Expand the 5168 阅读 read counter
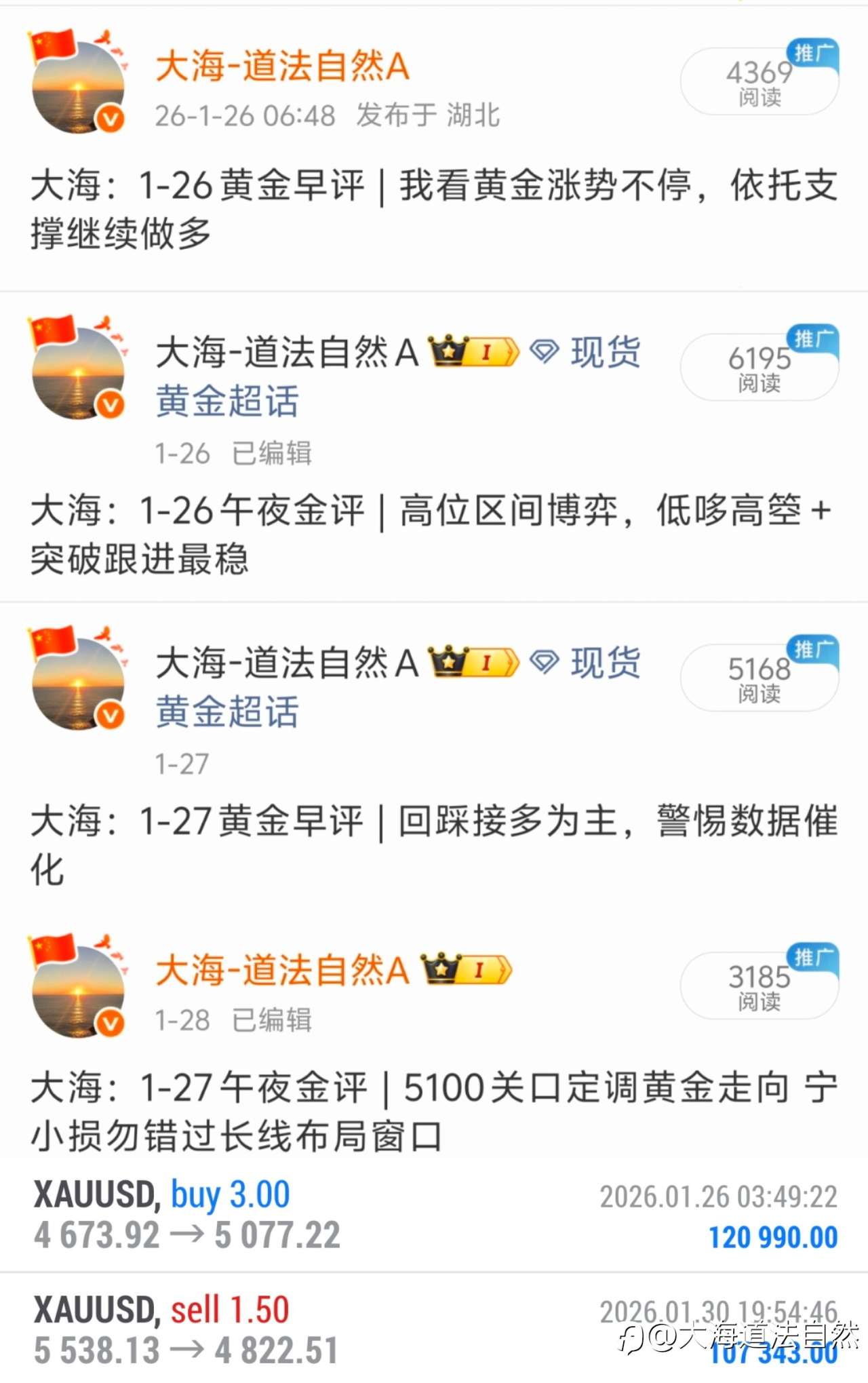This screenshot has height=1383, width=868. 759,678
